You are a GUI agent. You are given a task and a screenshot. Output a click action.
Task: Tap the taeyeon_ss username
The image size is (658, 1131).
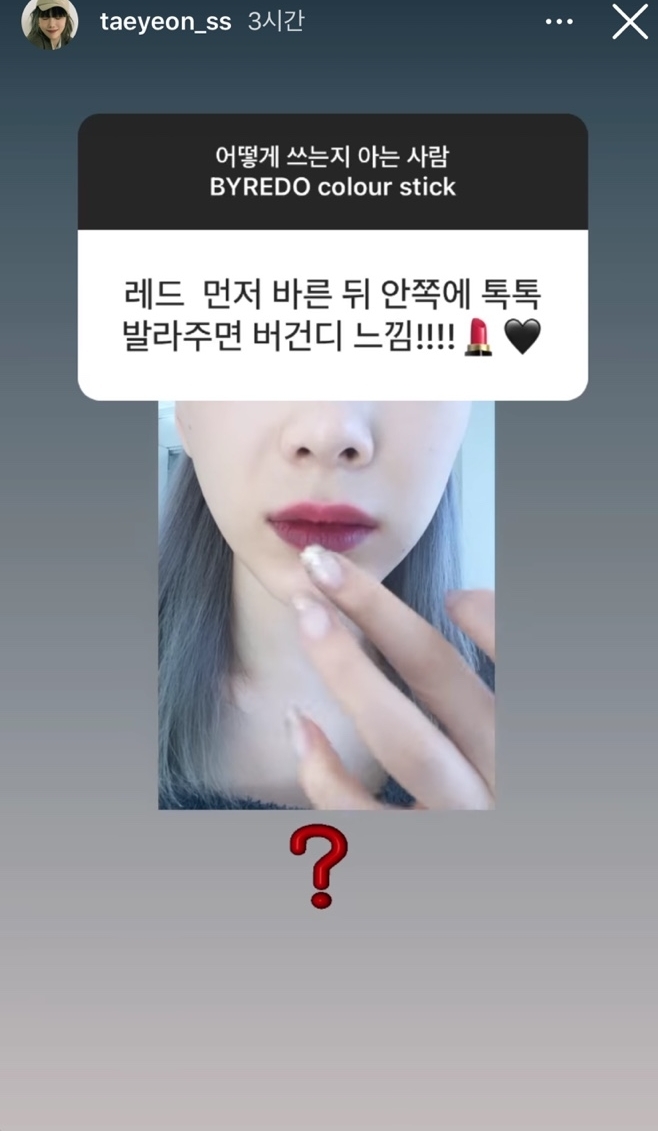167,22
